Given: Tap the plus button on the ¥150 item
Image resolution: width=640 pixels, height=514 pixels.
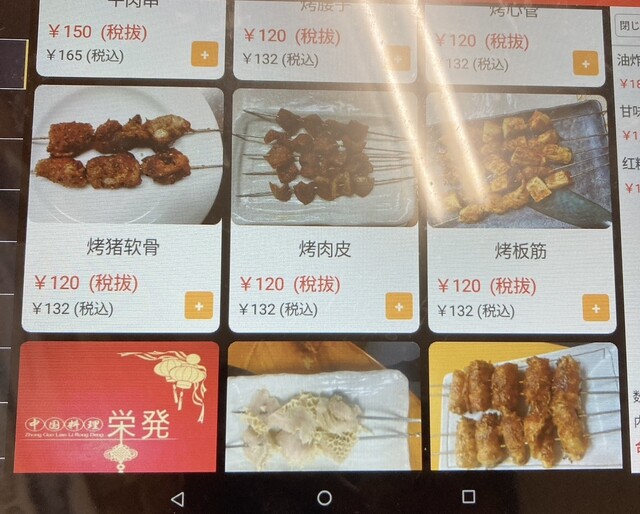Looking at the screenshot, I should [204, 53].
